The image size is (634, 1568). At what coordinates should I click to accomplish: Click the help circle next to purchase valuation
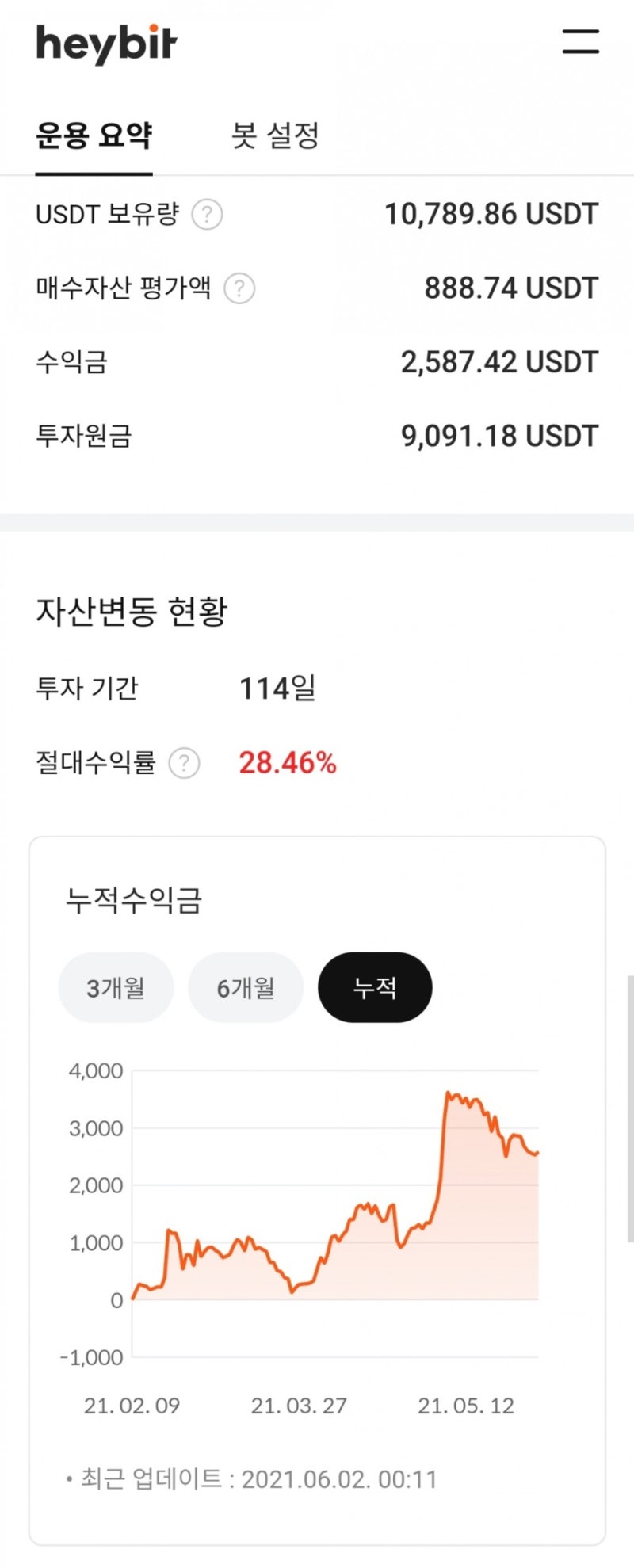point(239,288)
